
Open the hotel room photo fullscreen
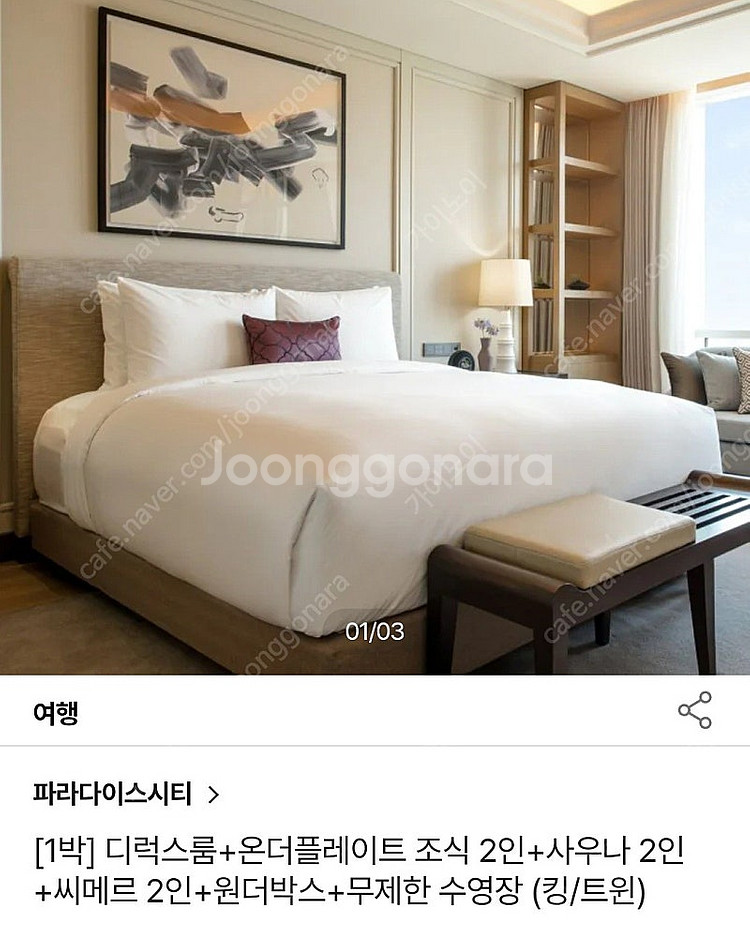point(375,340)
